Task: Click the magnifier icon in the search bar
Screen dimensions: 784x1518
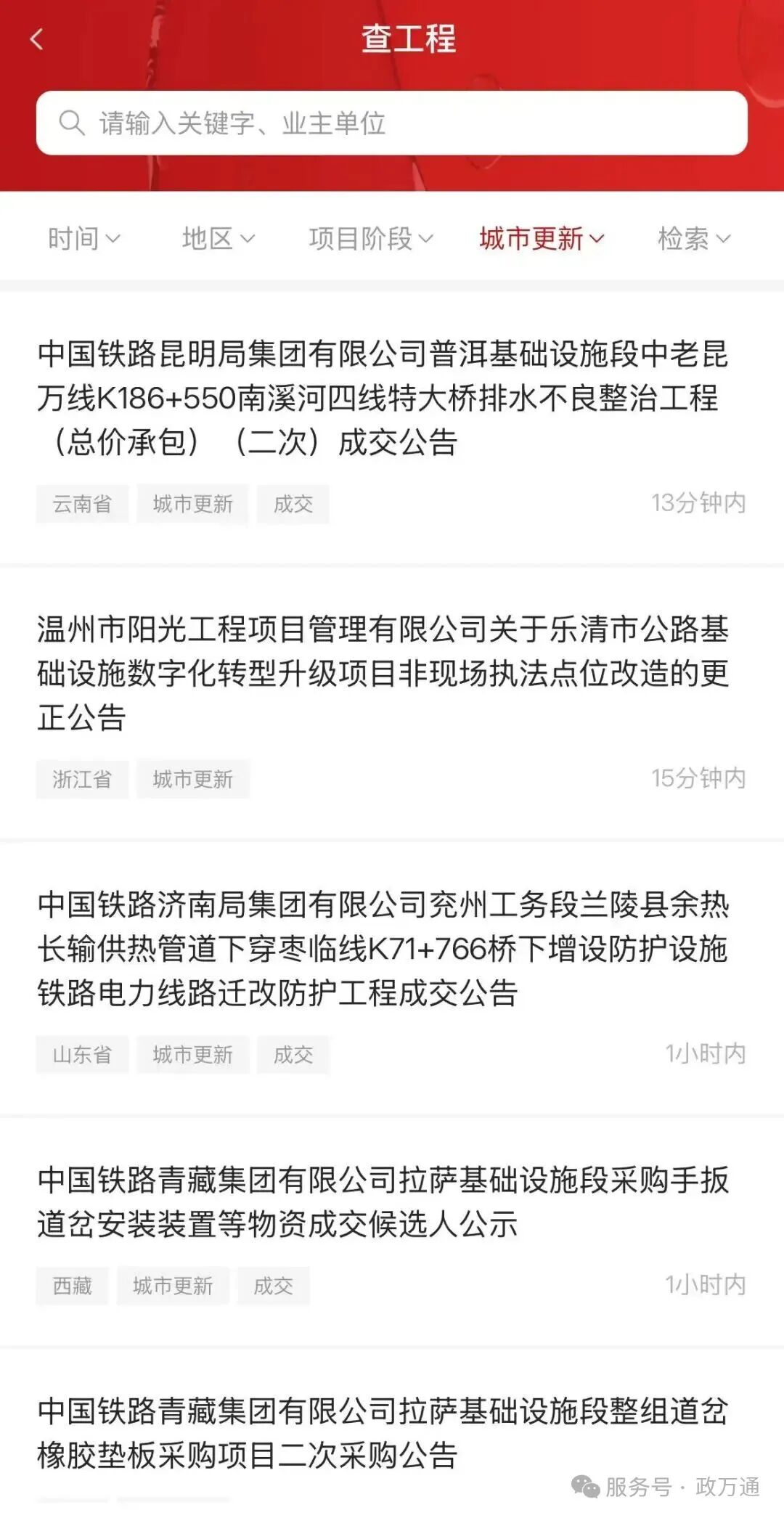Action: click(71, 123)
